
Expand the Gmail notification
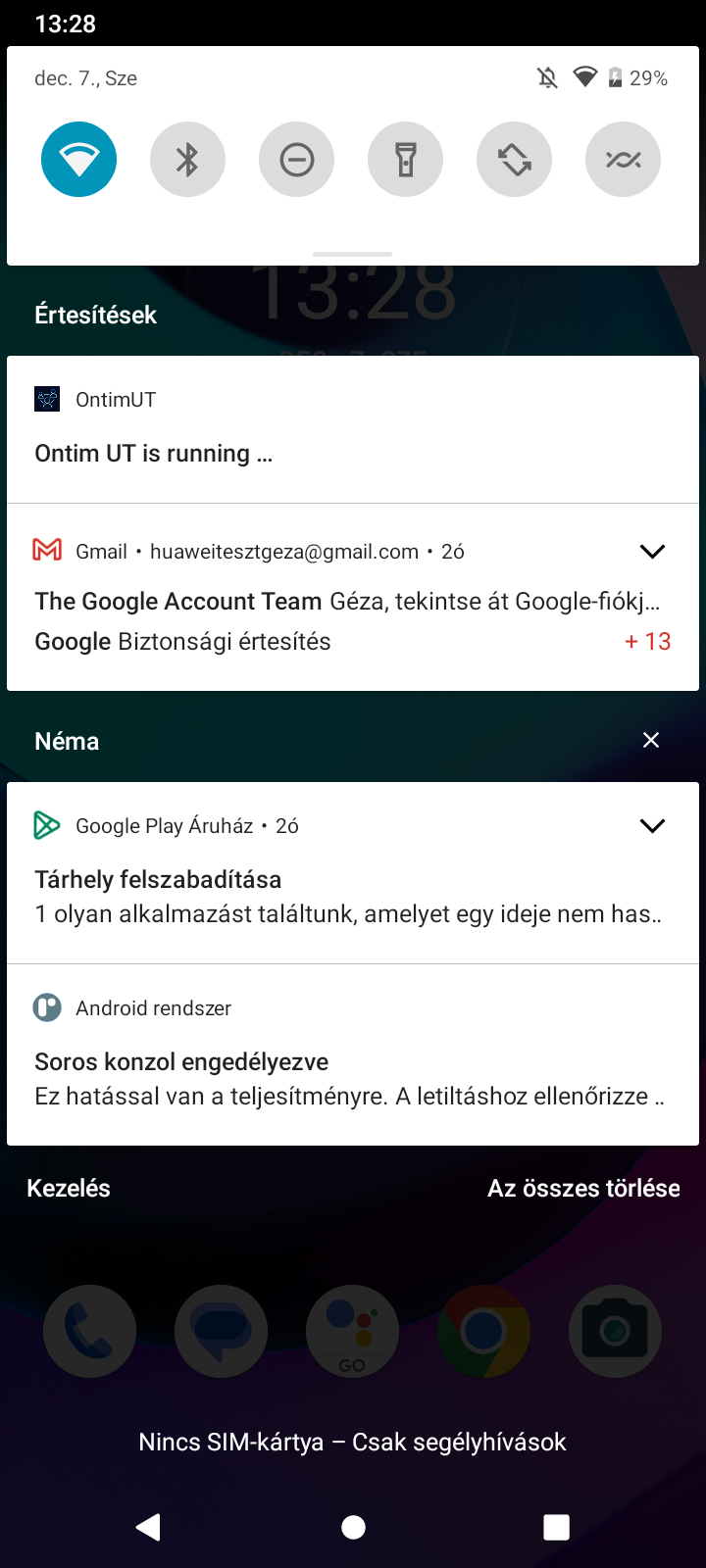652,552
